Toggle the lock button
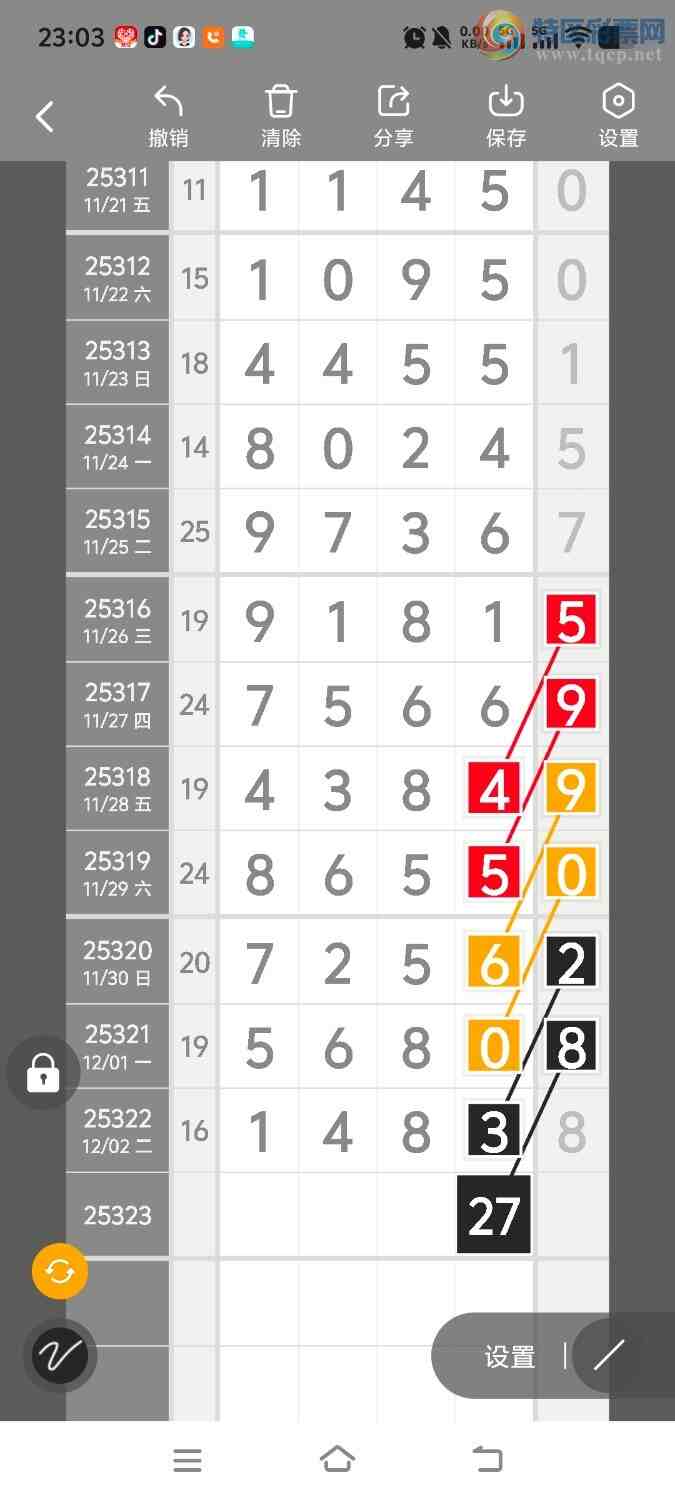The height and width of the screenshot is (1500, 675). (43, 1073)
